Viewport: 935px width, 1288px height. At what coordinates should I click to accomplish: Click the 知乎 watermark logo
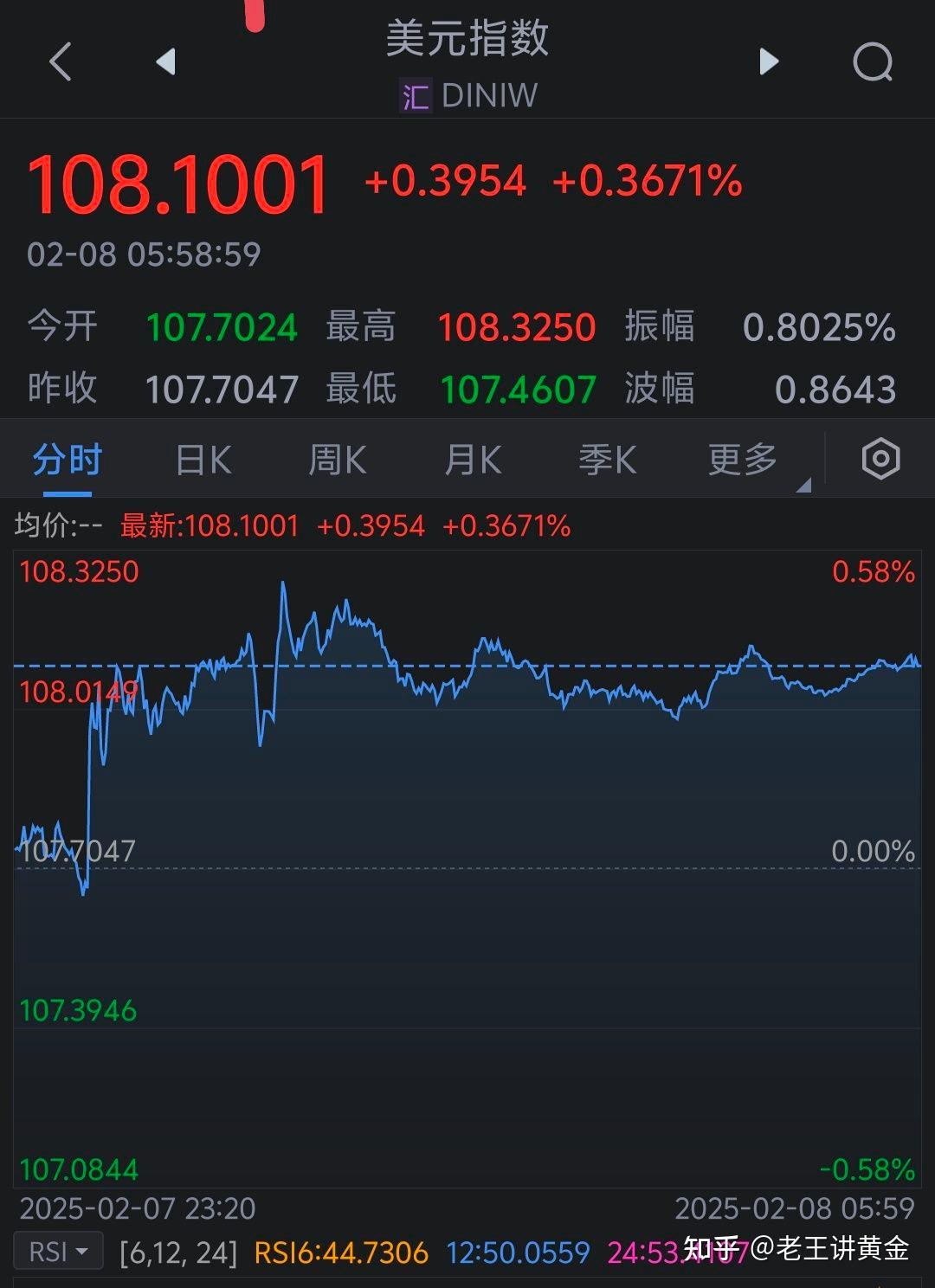tap(711, 1249)
